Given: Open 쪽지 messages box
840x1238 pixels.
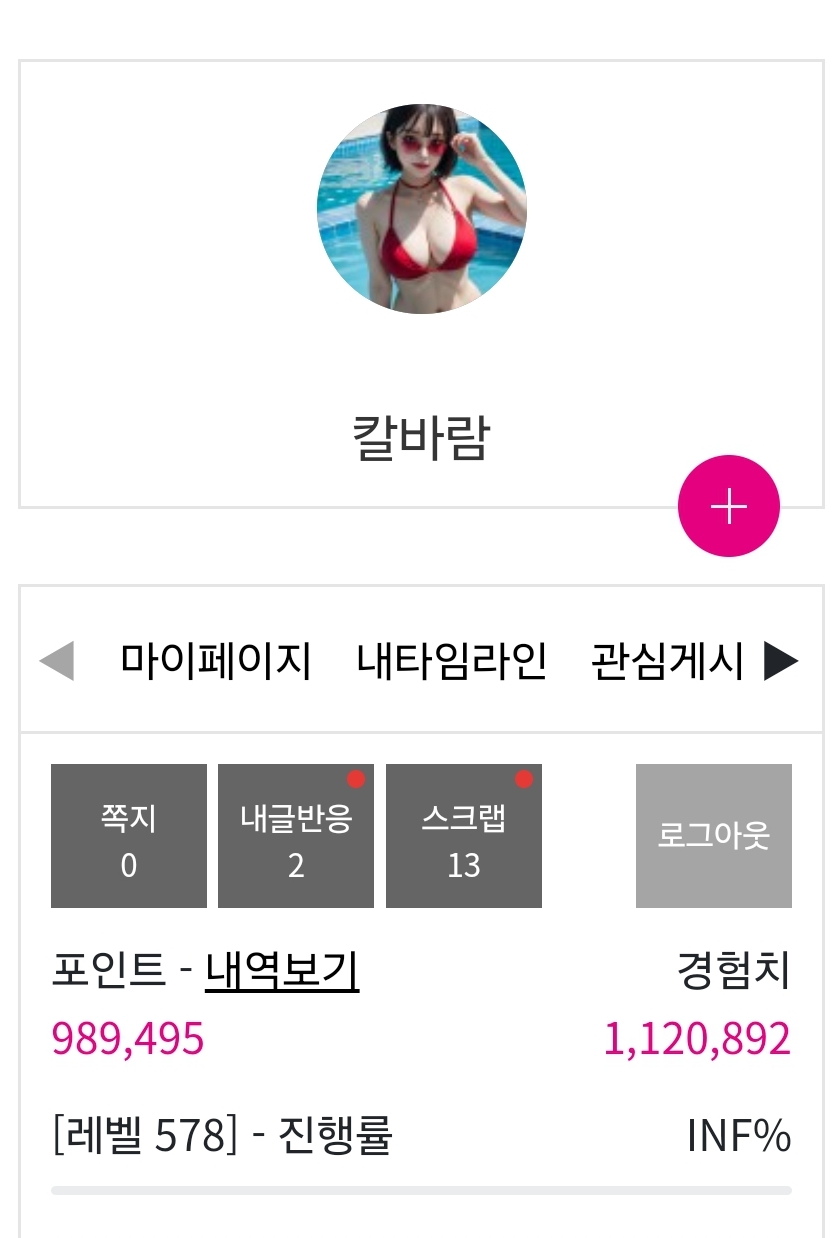Looking at the screenshot, I should (128, 836).
